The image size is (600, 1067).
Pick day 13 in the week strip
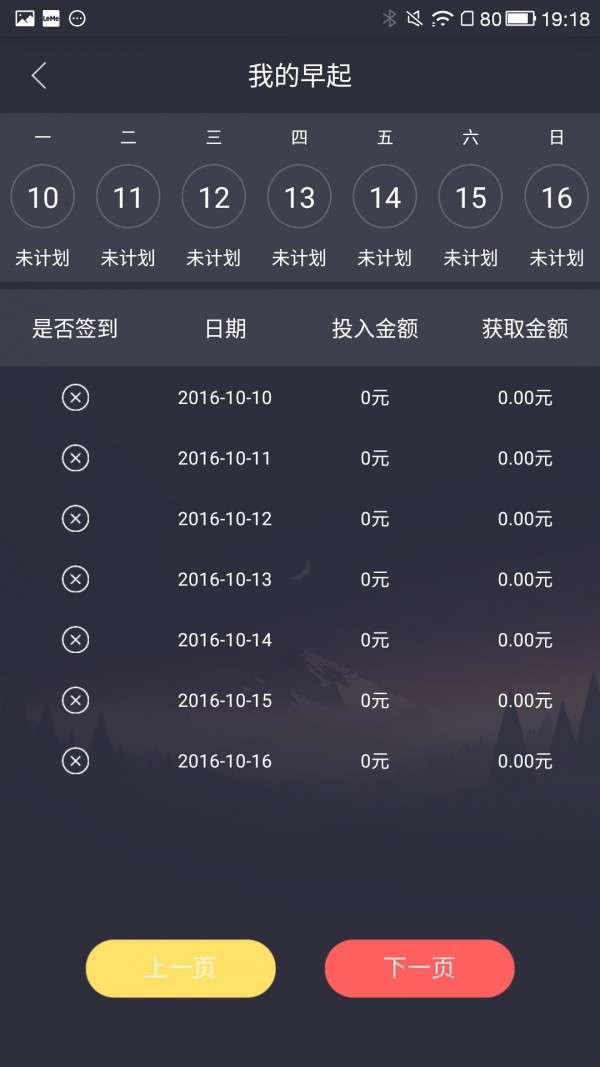pos(299,197)
